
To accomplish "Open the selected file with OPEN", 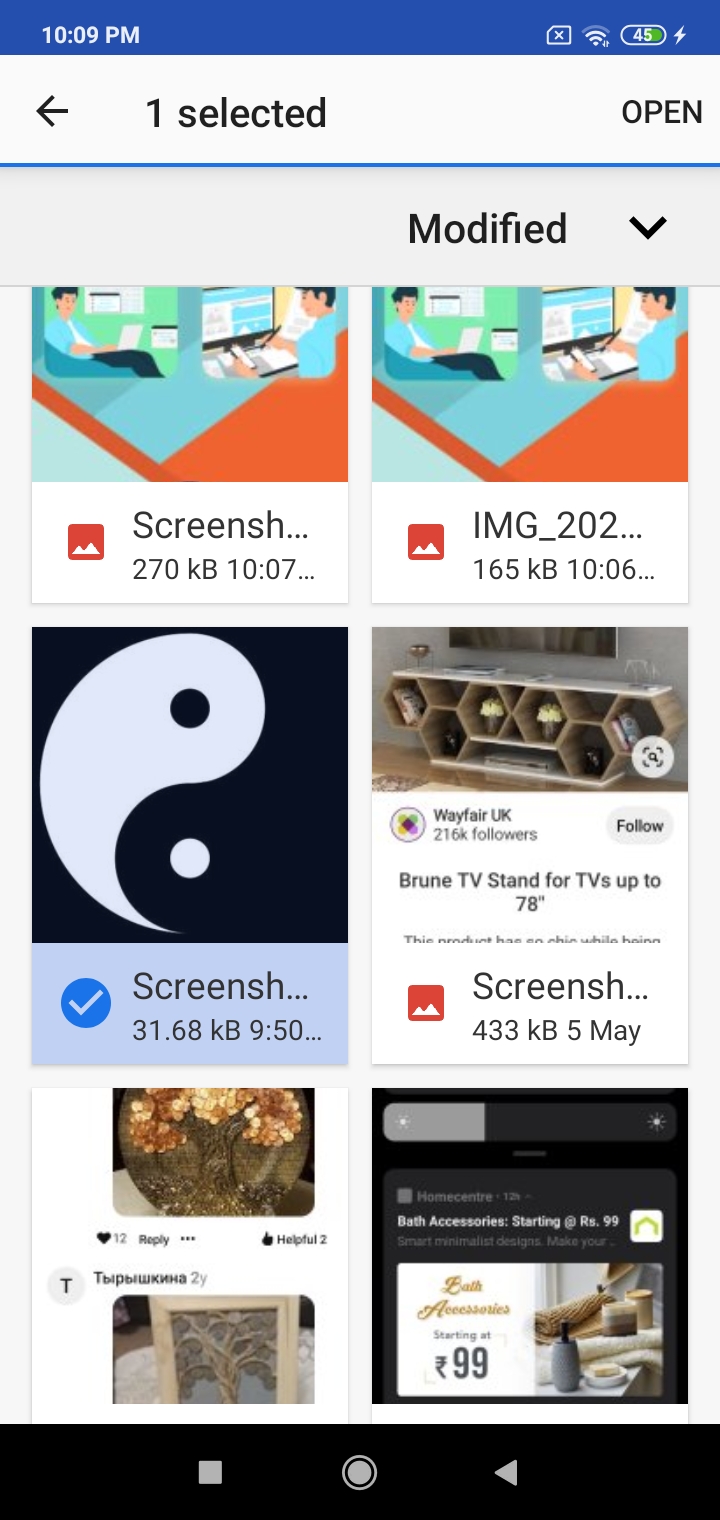I will [662, 112].
